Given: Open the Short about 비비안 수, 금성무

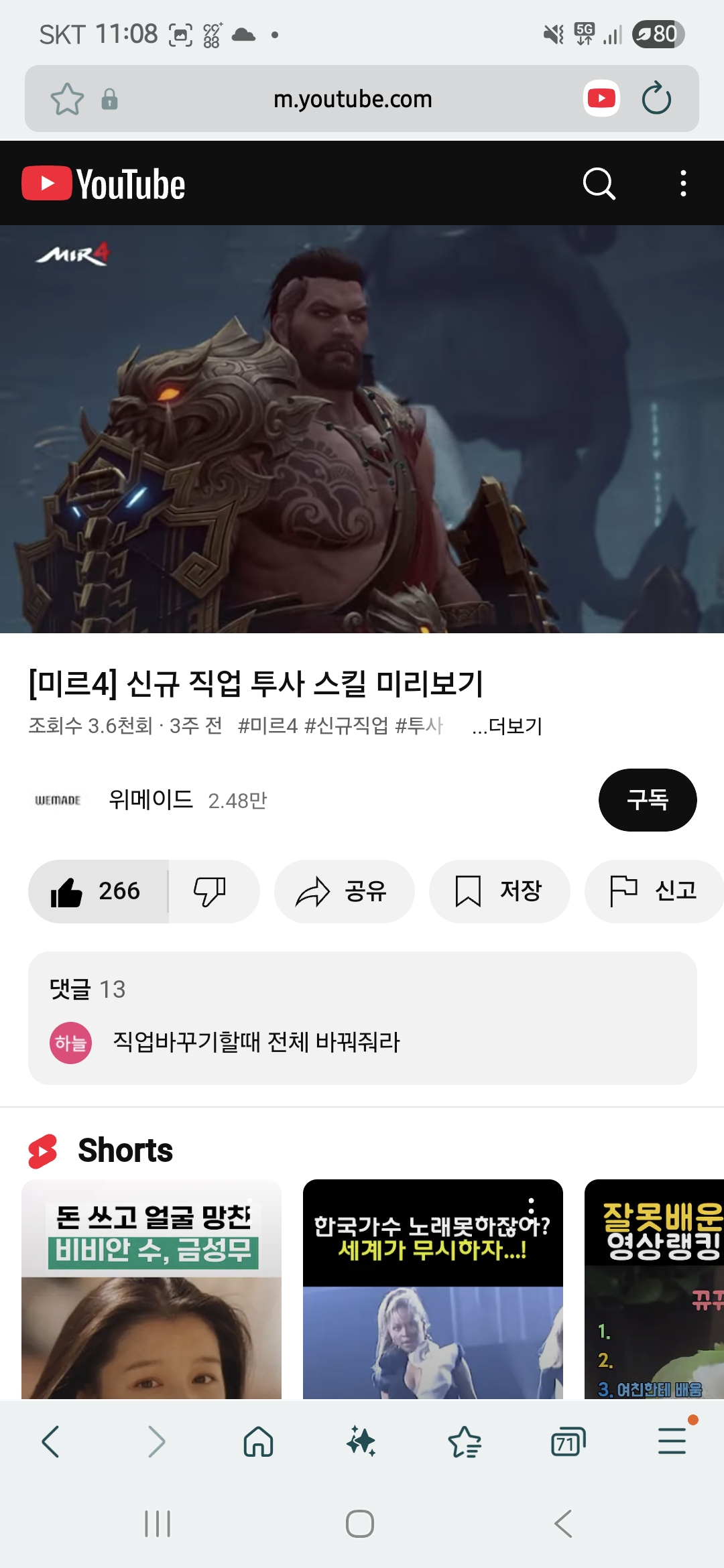Looking at the screenshot, I should pos(152,1290).
